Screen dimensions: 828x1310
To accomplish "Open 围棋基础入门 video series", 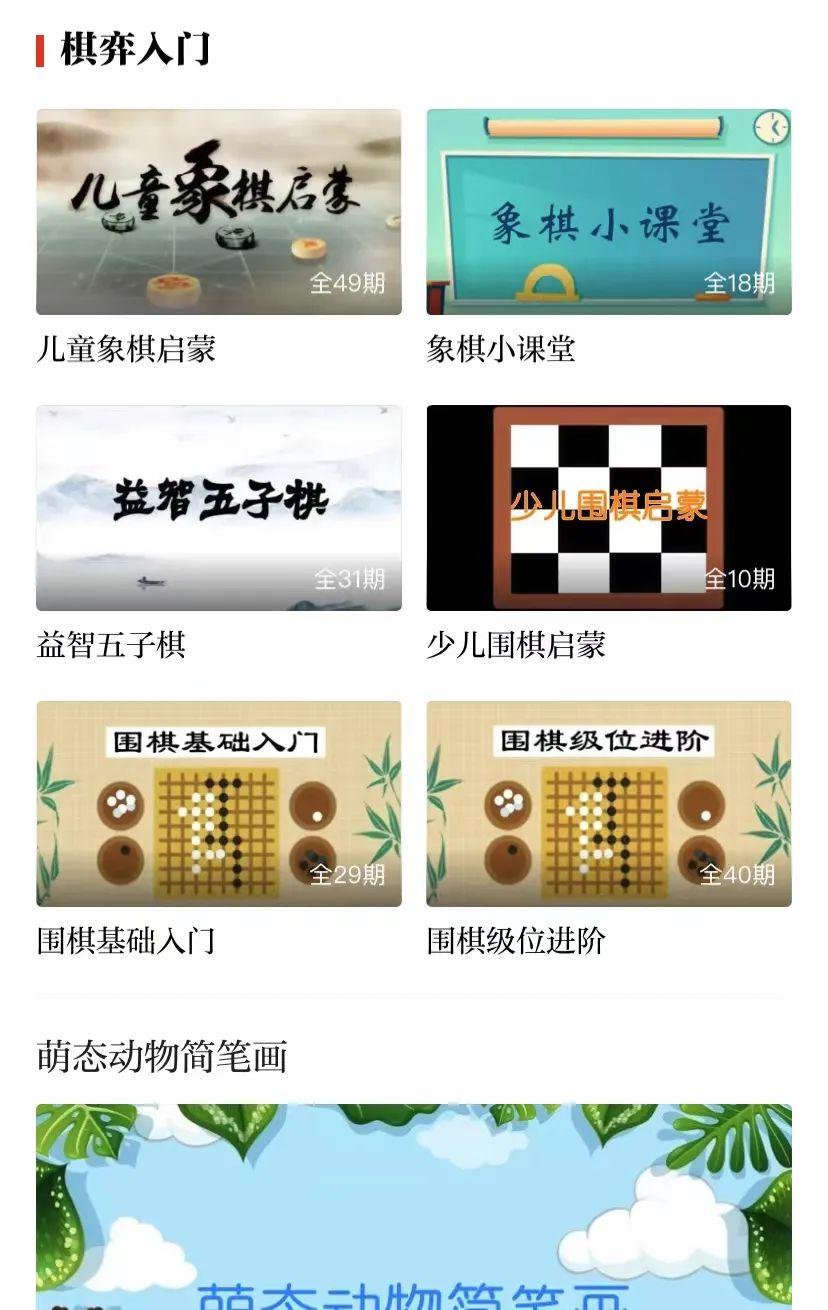I will click(218, 804).
